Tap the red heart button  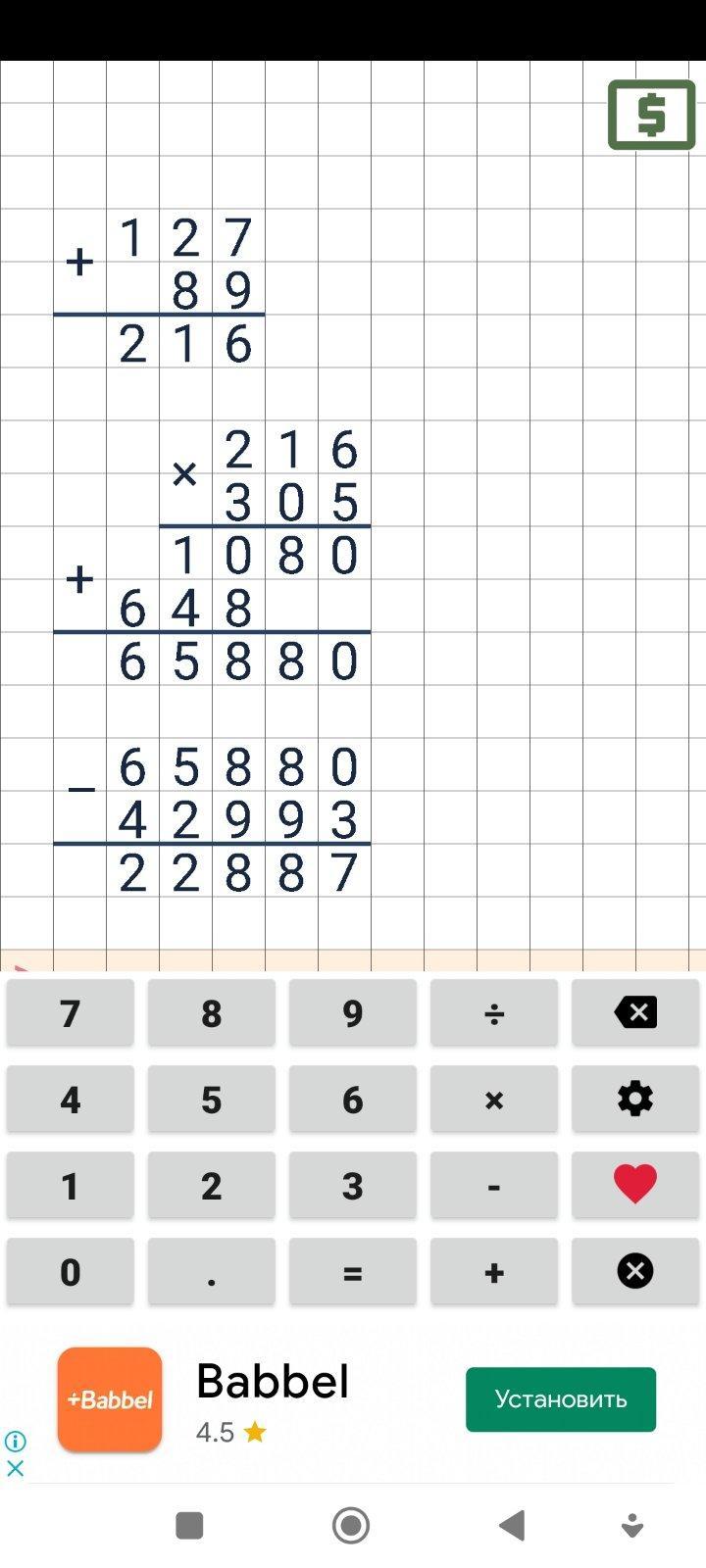pyautogui.click(x=635, y=1185)
